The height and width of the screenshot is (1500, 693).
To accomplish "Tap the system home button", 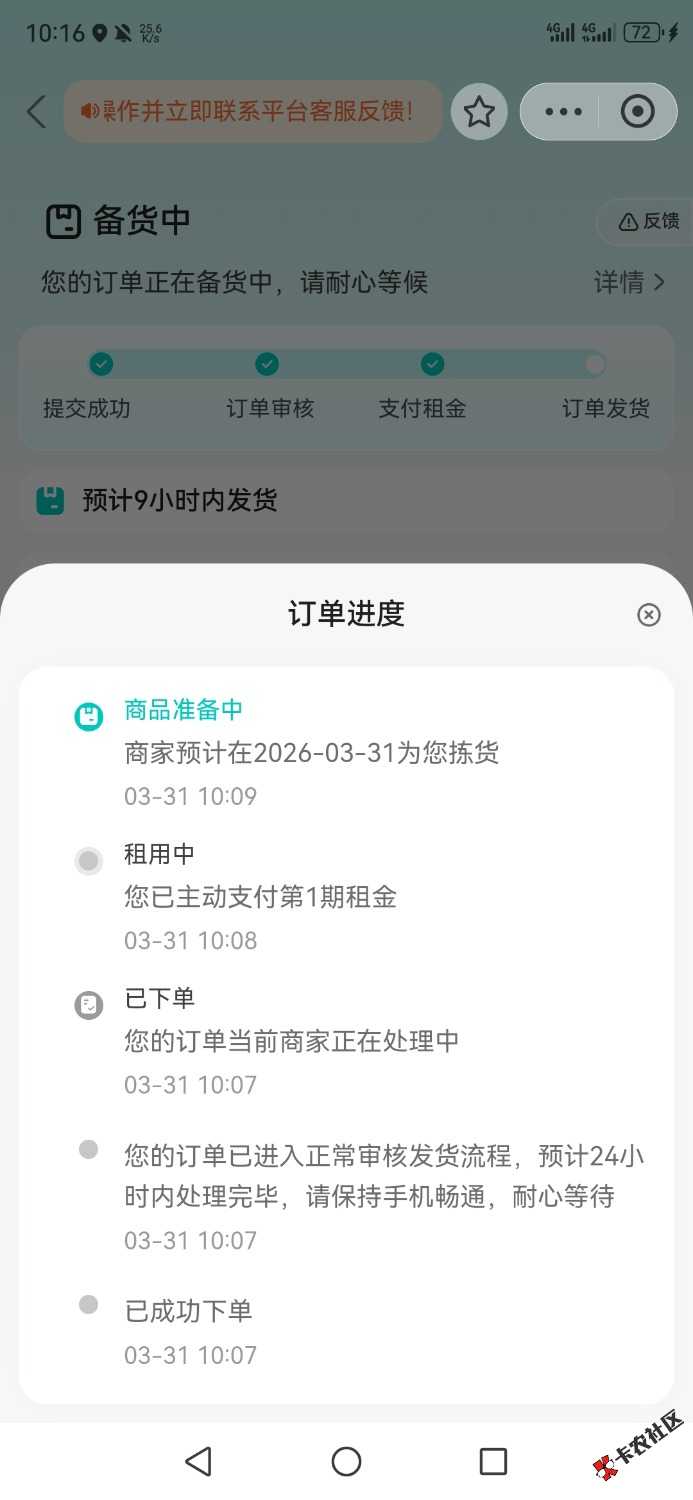I will click(x=346, y=1461).
